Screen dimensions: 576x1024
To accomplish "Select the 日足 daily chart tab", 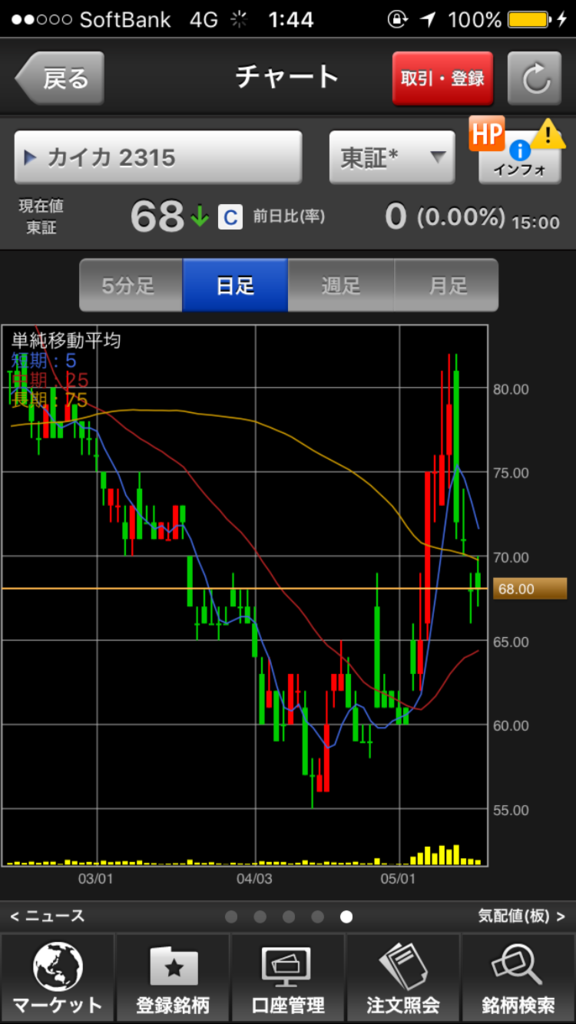I will point(235,285).
